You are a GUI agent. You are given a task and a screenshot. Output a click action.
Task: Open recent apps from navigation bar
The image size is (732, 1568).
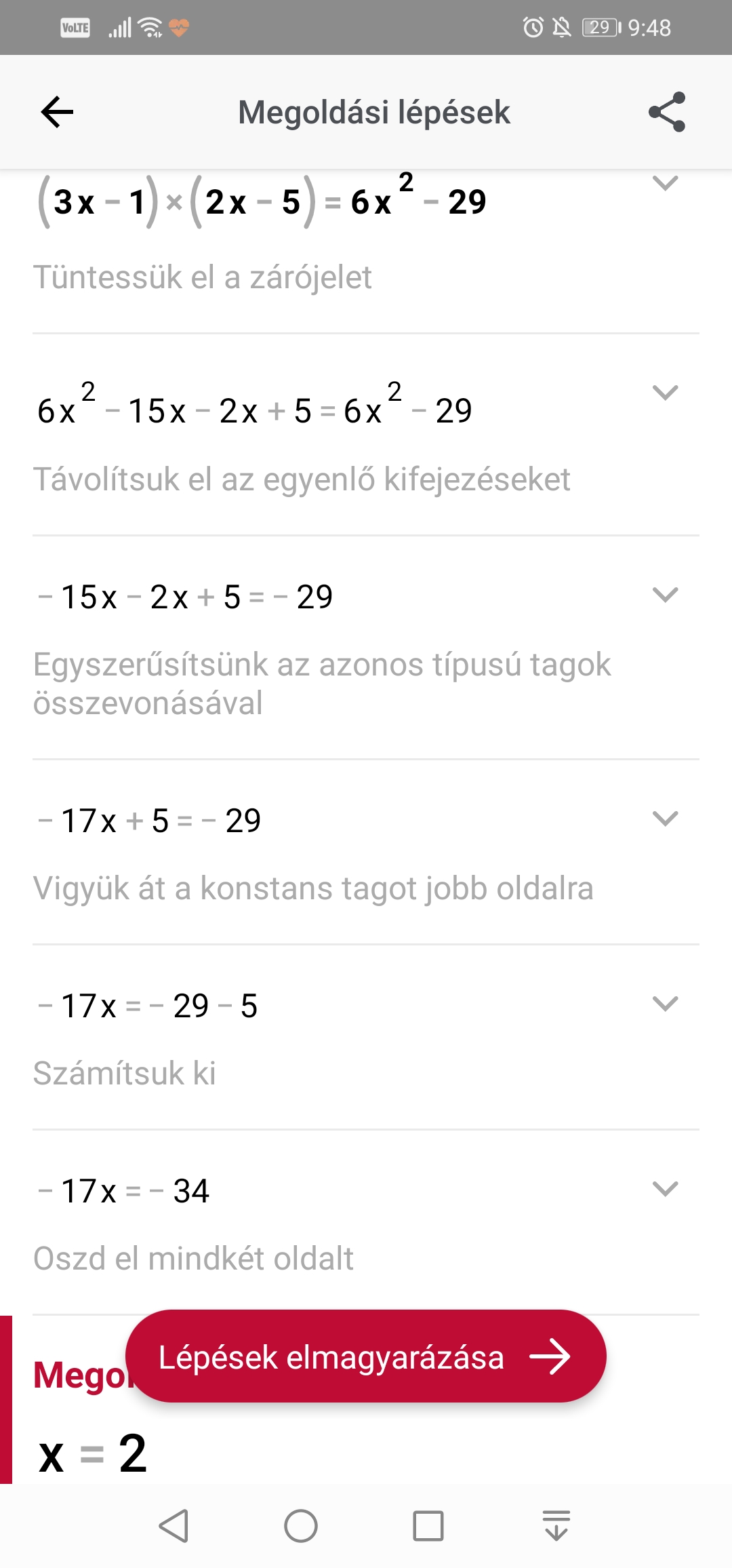point(428,1527)
